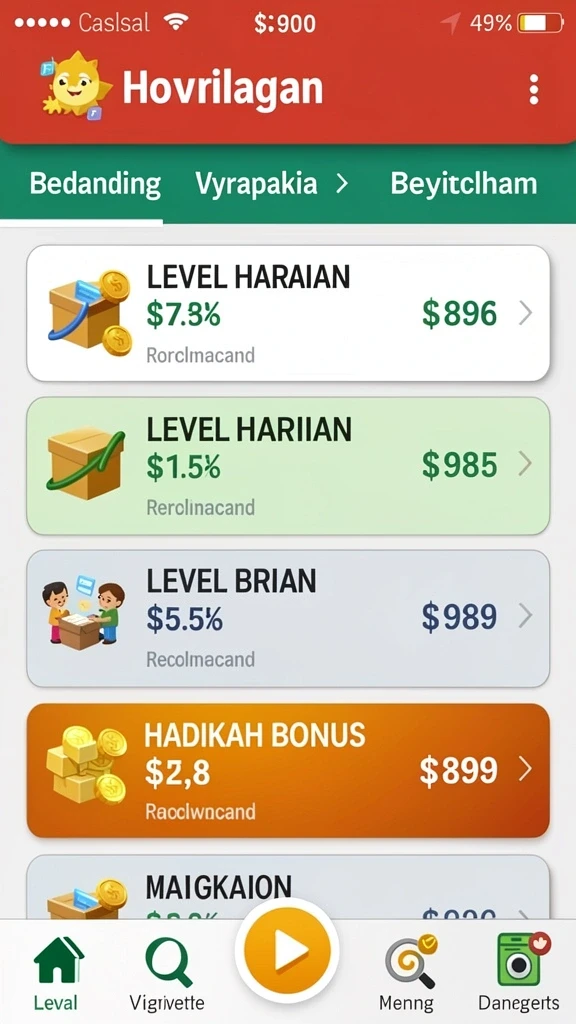Tap the orange play button
Screen dimensions: 576x1024
287,951
